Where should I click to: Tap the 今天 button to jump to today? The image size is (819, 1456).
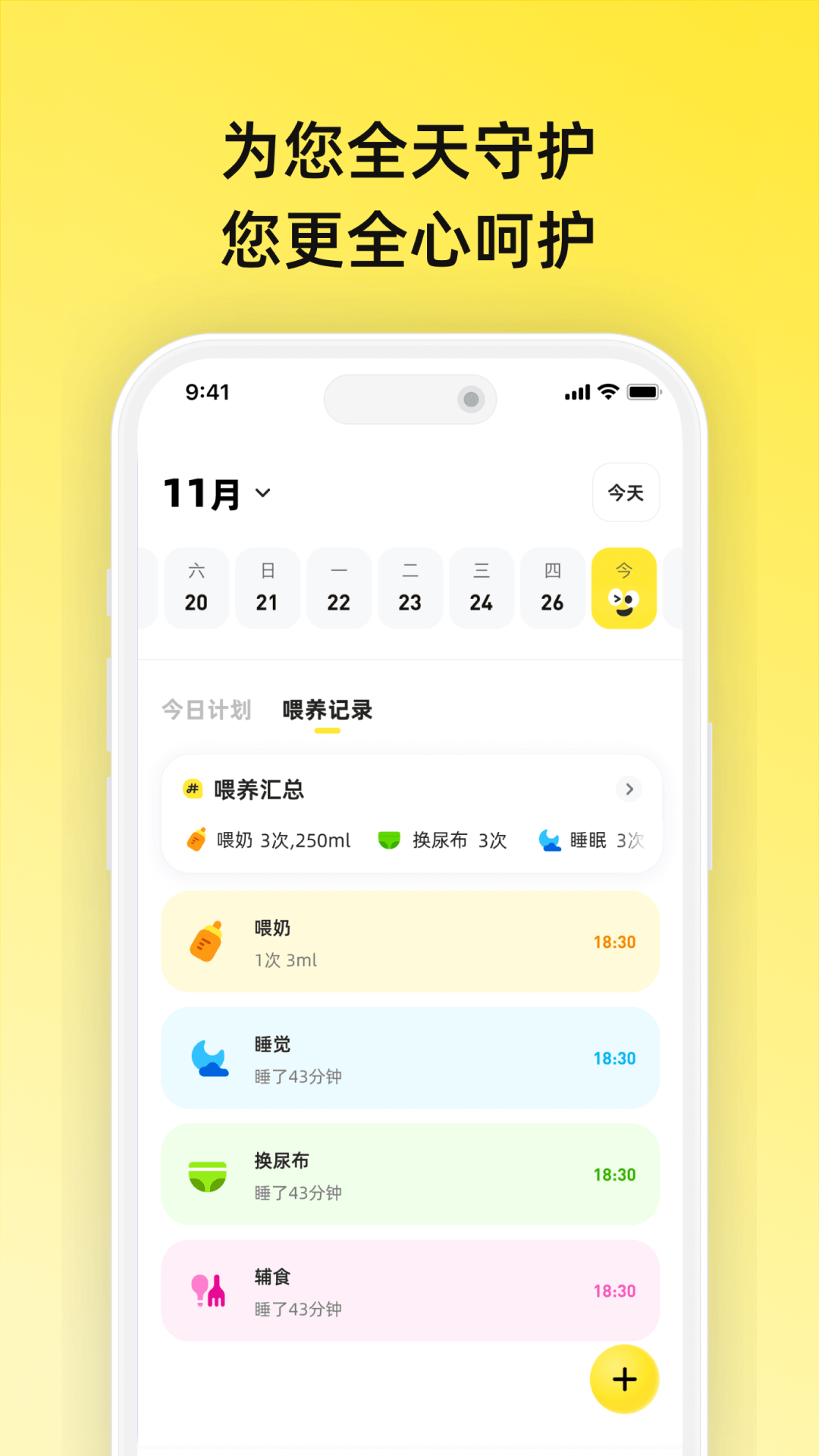click(626, 493)
